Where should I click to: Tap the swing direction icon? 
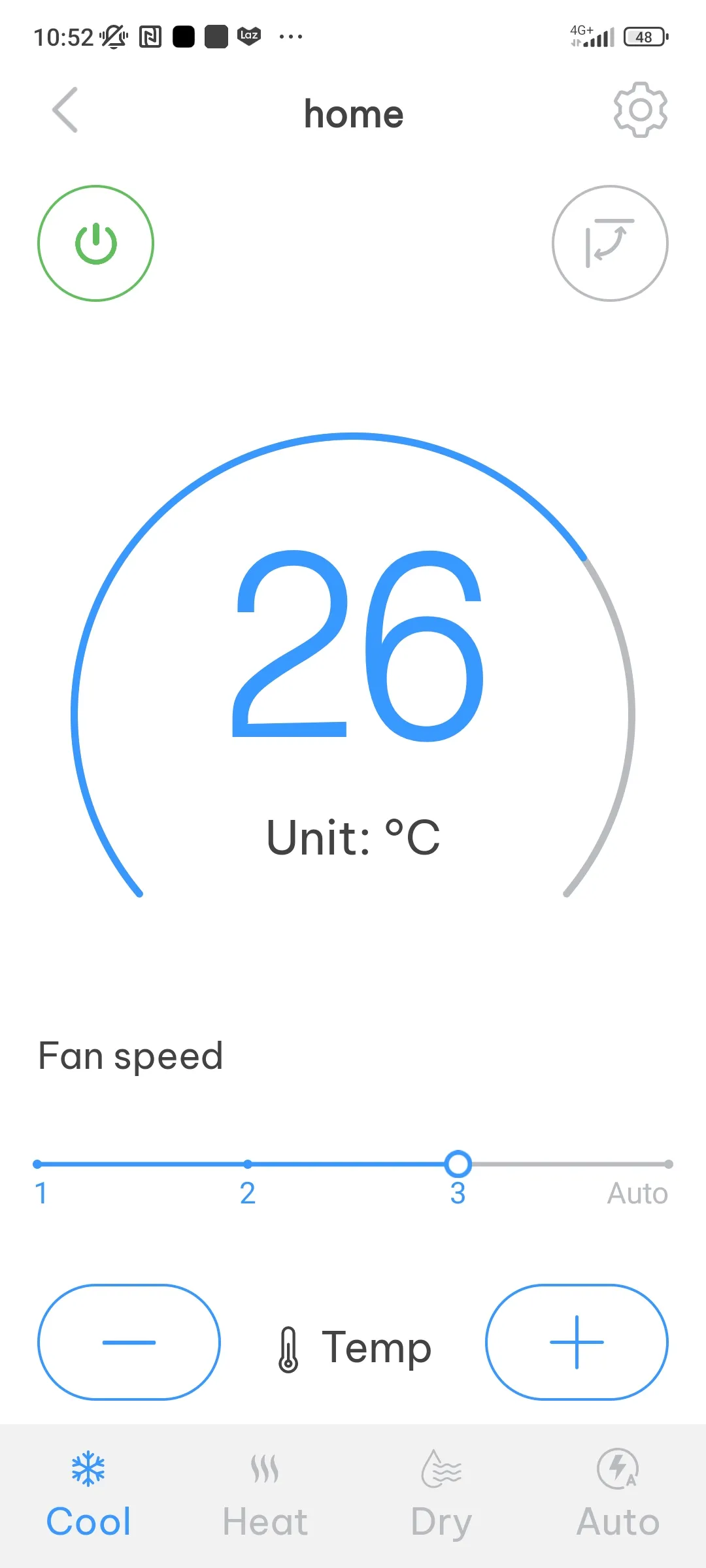[610, 243]
